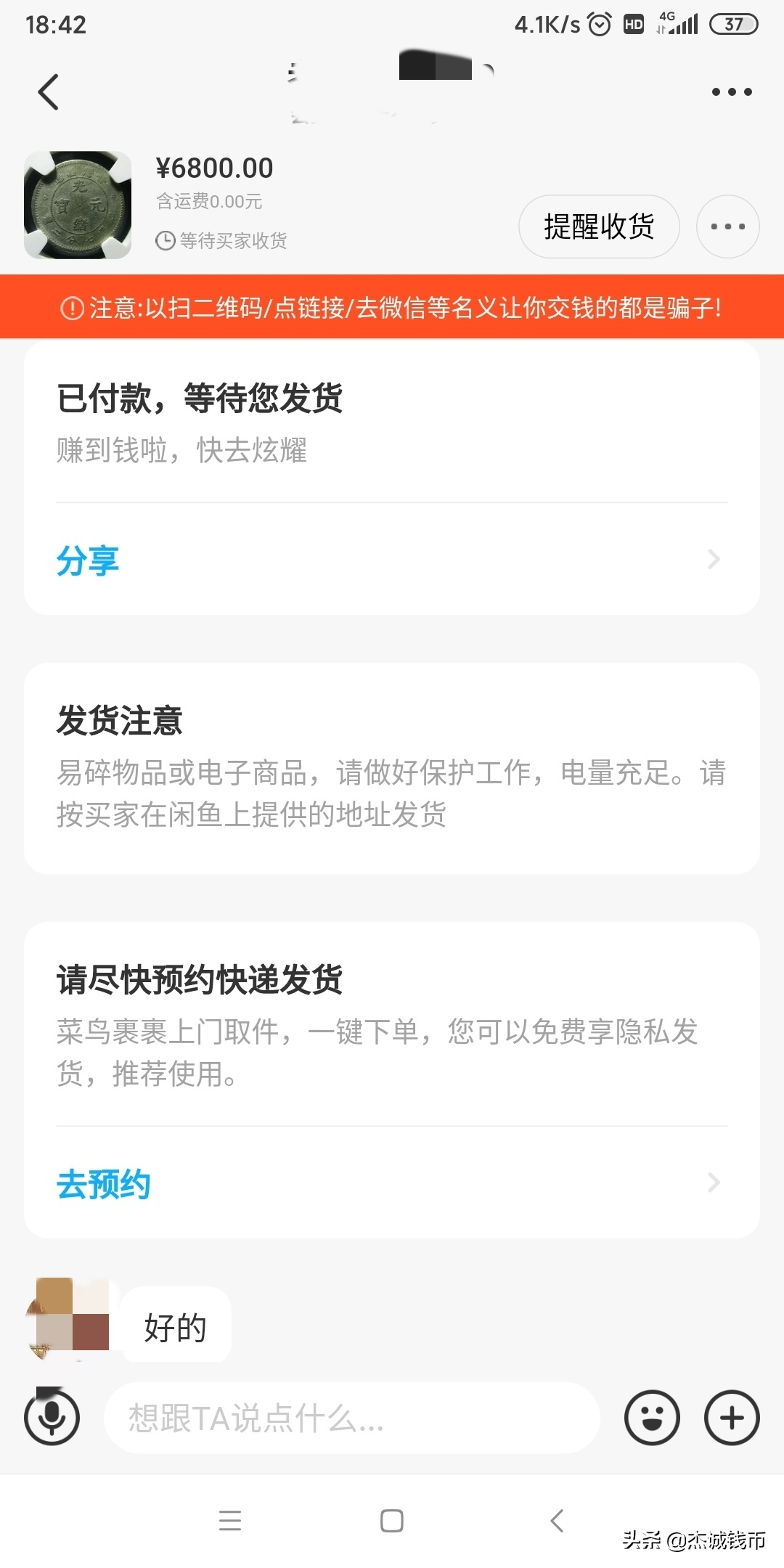Tap the 提醒收货 button
The height and width of the screenshot is (1568, 784).
[x=599, y=226]
